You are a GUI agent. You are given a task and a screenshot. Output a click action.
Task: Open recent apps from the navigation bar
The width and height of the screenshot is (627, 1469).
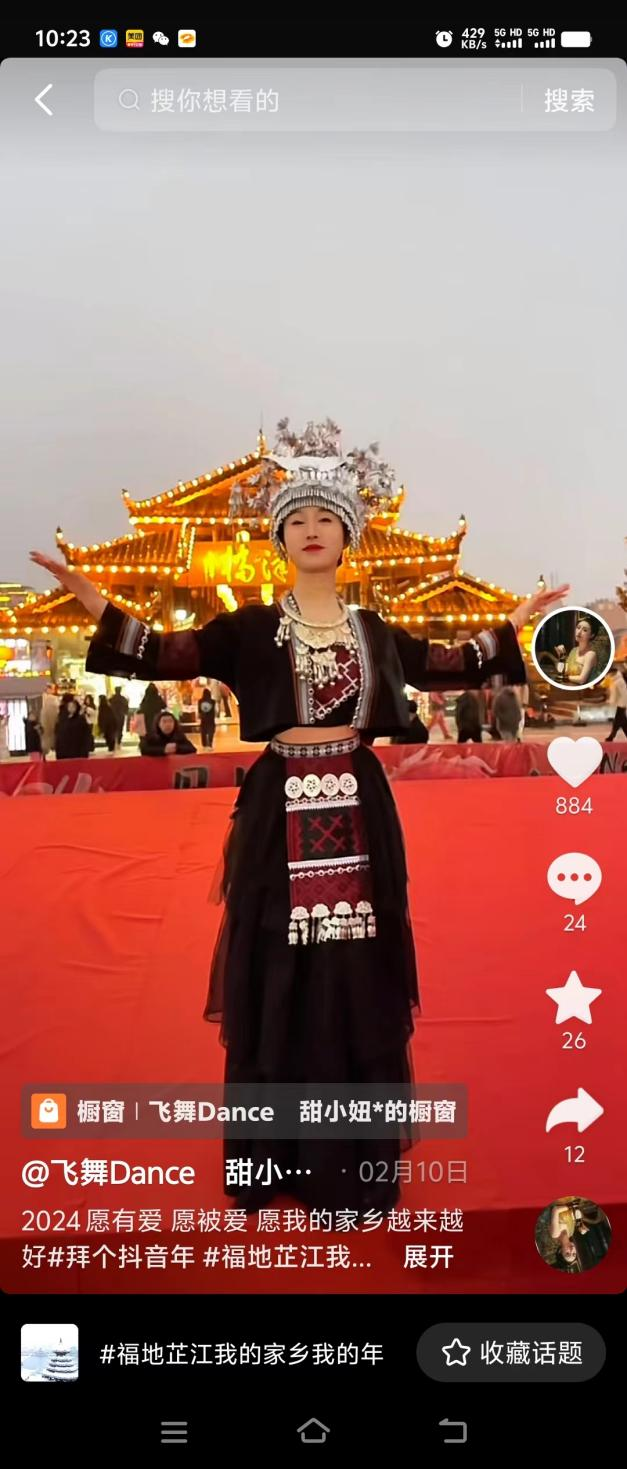coord(174,1432)
